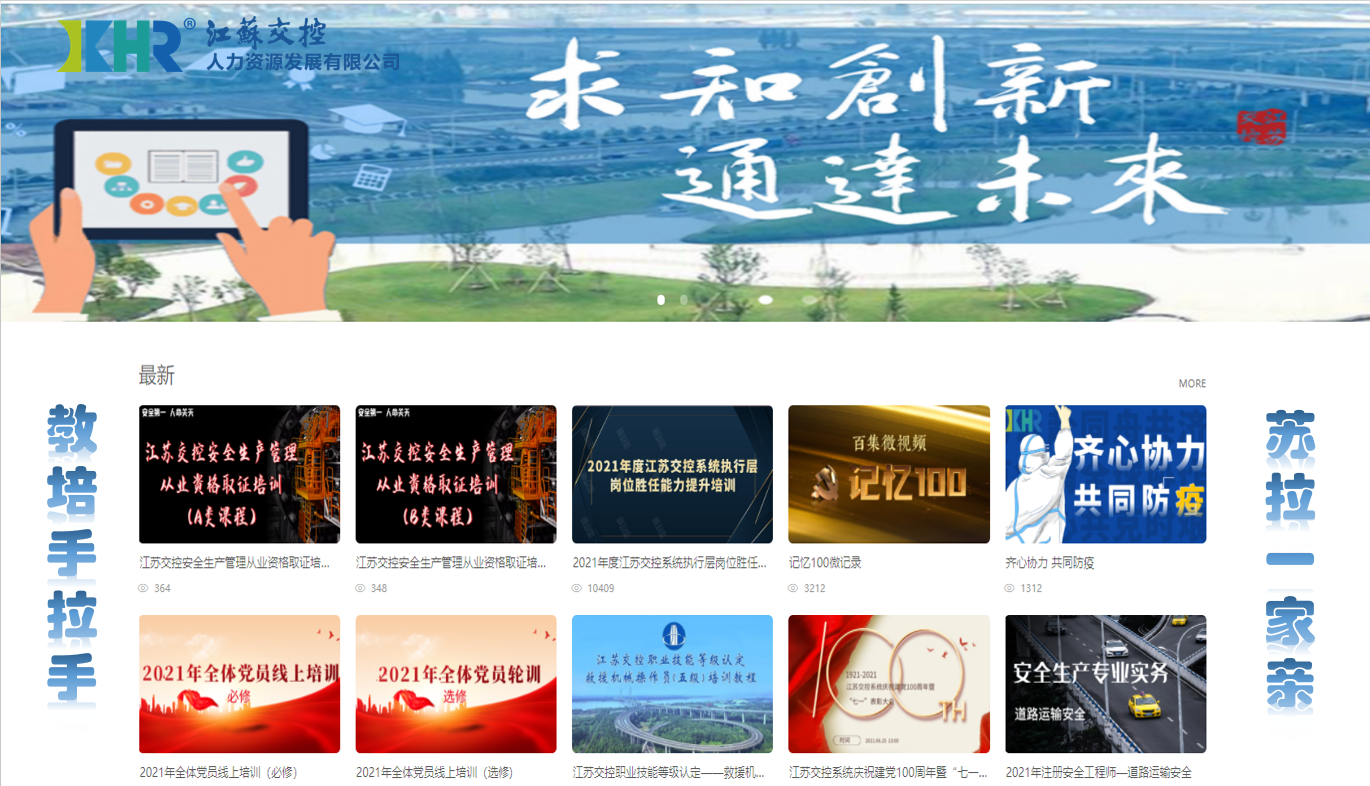This screenshot has width=1370, height=786.
Task: Open 2021年全体党员线上培训（选修）course
Action: tap(456, 684)
